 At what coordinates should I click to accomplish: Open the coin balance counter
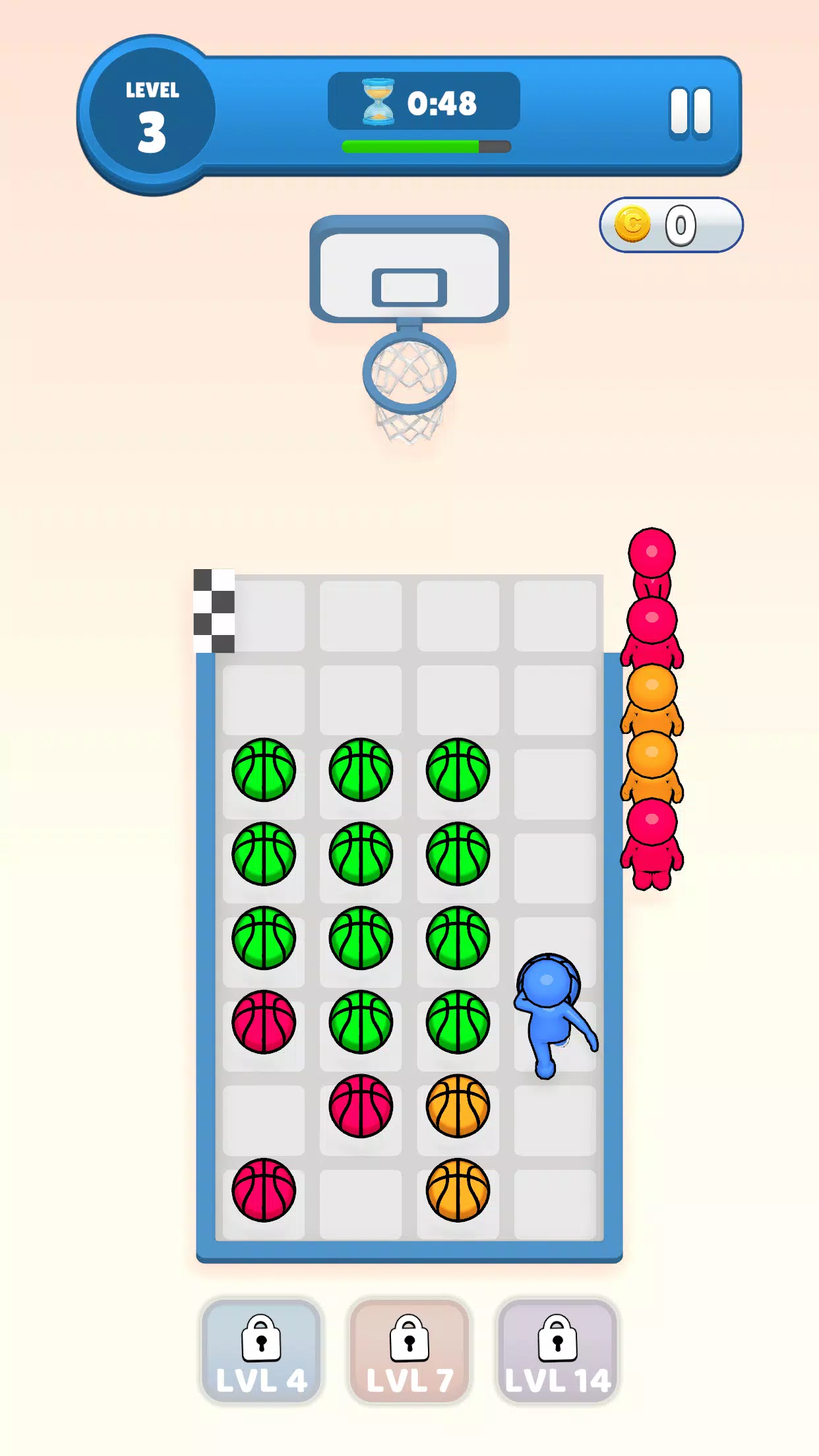click(671, 225)
